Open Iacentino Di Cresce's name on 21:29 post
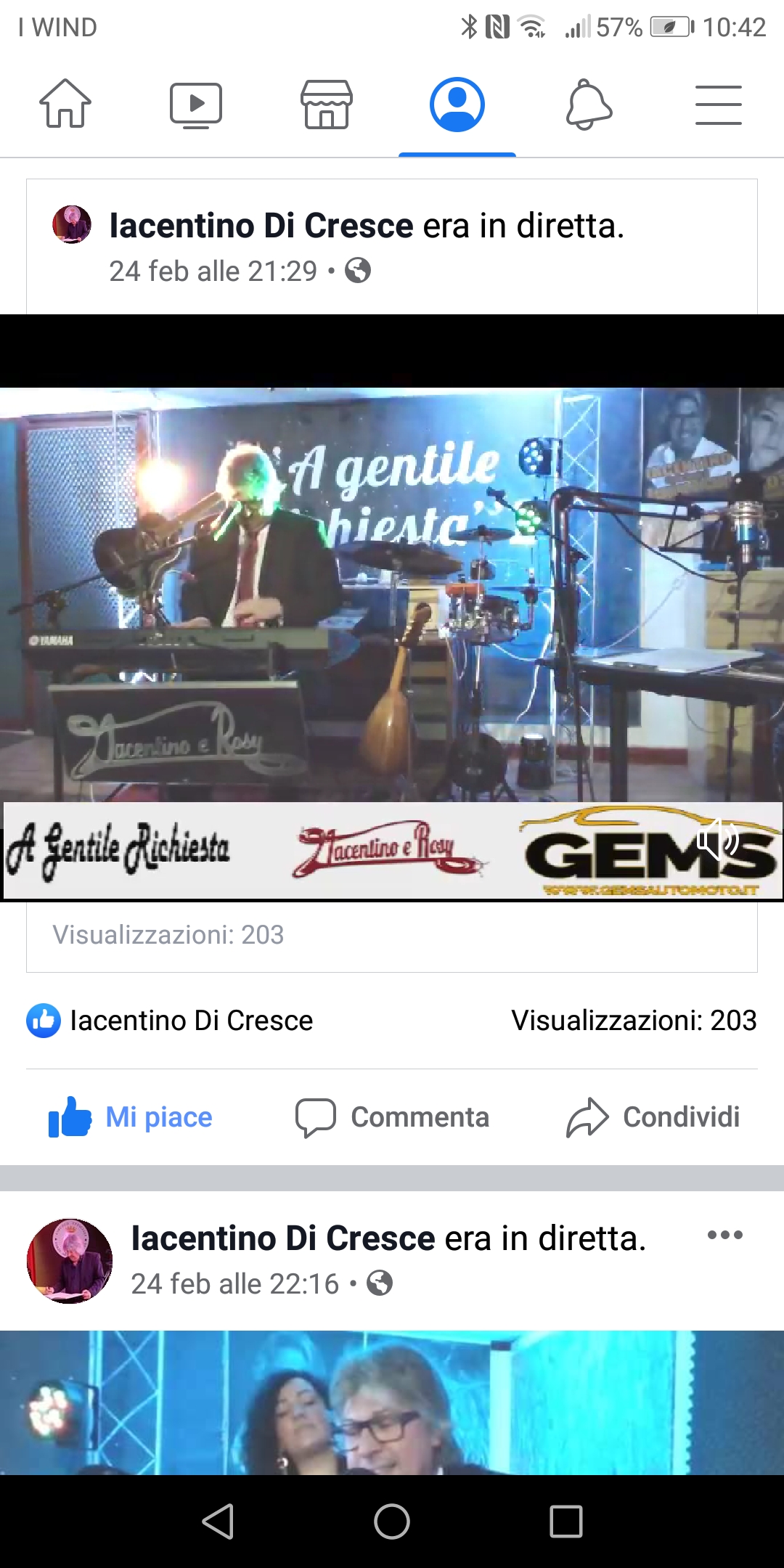The image size is (784, 1568). click(261, 226)
